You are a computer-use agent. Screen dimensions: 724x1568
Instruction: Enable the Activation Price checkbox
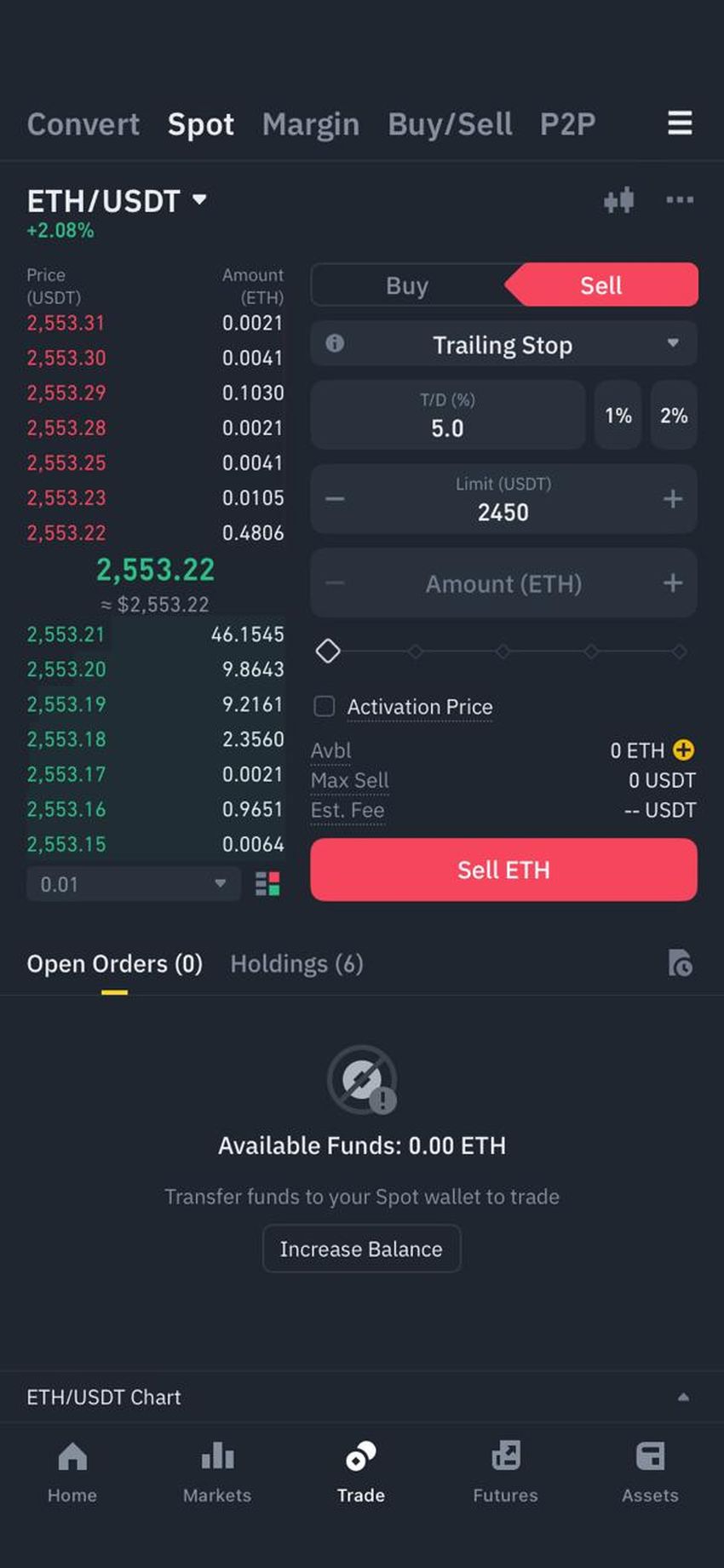coord(325,706)
